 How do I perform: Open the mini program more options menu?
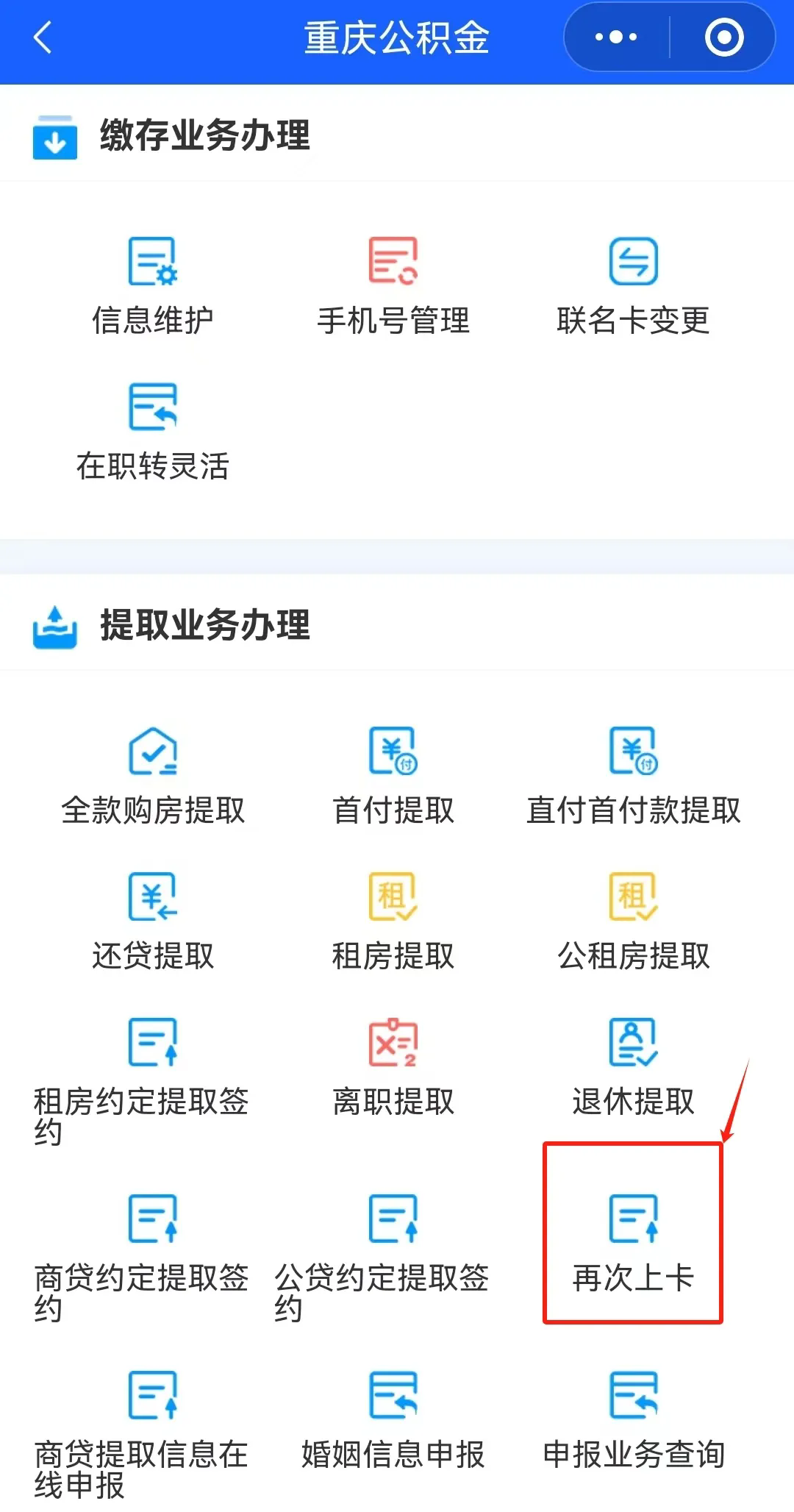point(616,38)
